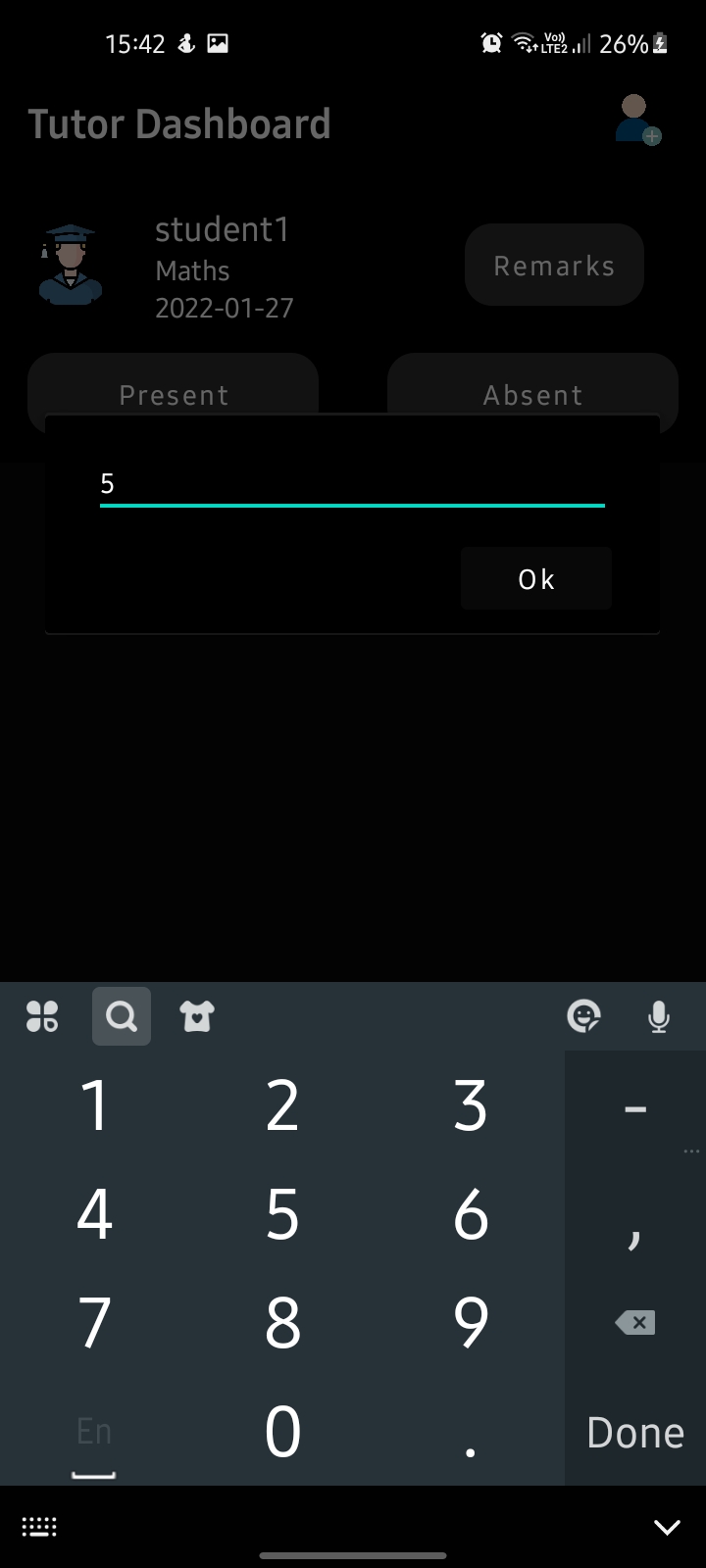The image size is (706, 1568).
Task: Type digit 8 on the keypad
Action: pyautogui.click(x=282, y=1322)
